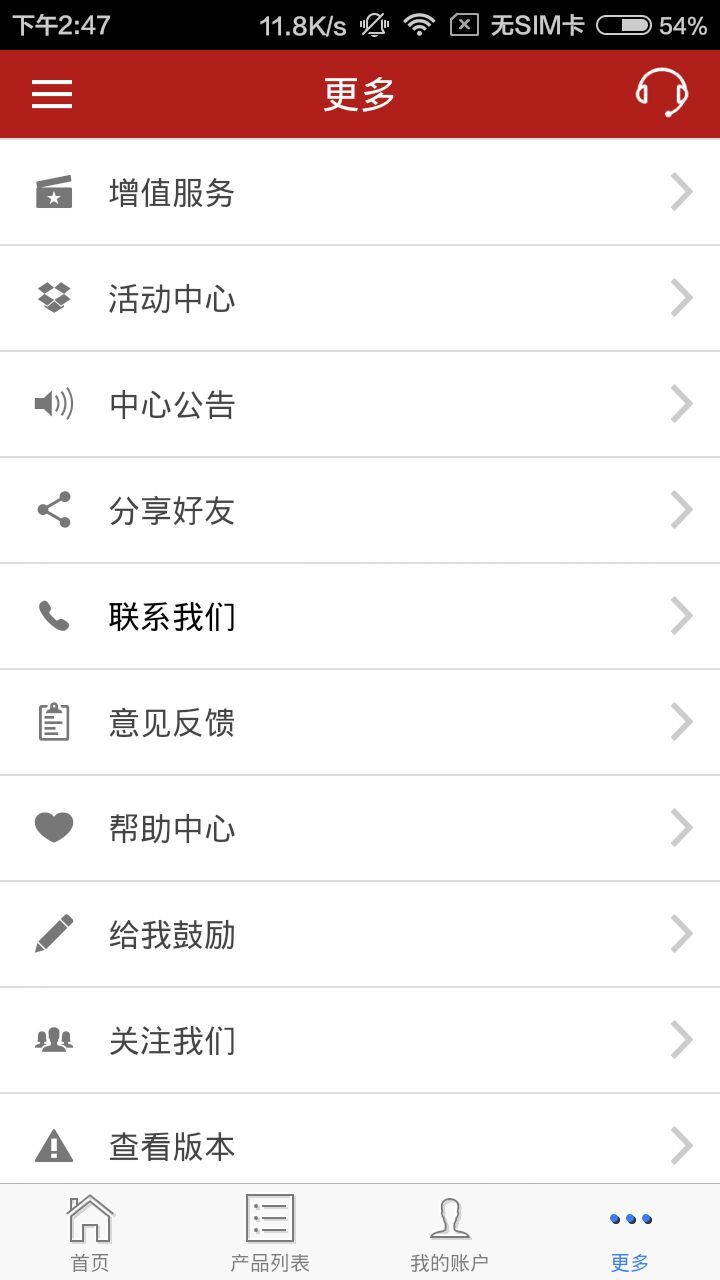This screenshot has width=720, height=1280.
Task: Open the hamburger drawer menu
Action: tap(52, 94)
